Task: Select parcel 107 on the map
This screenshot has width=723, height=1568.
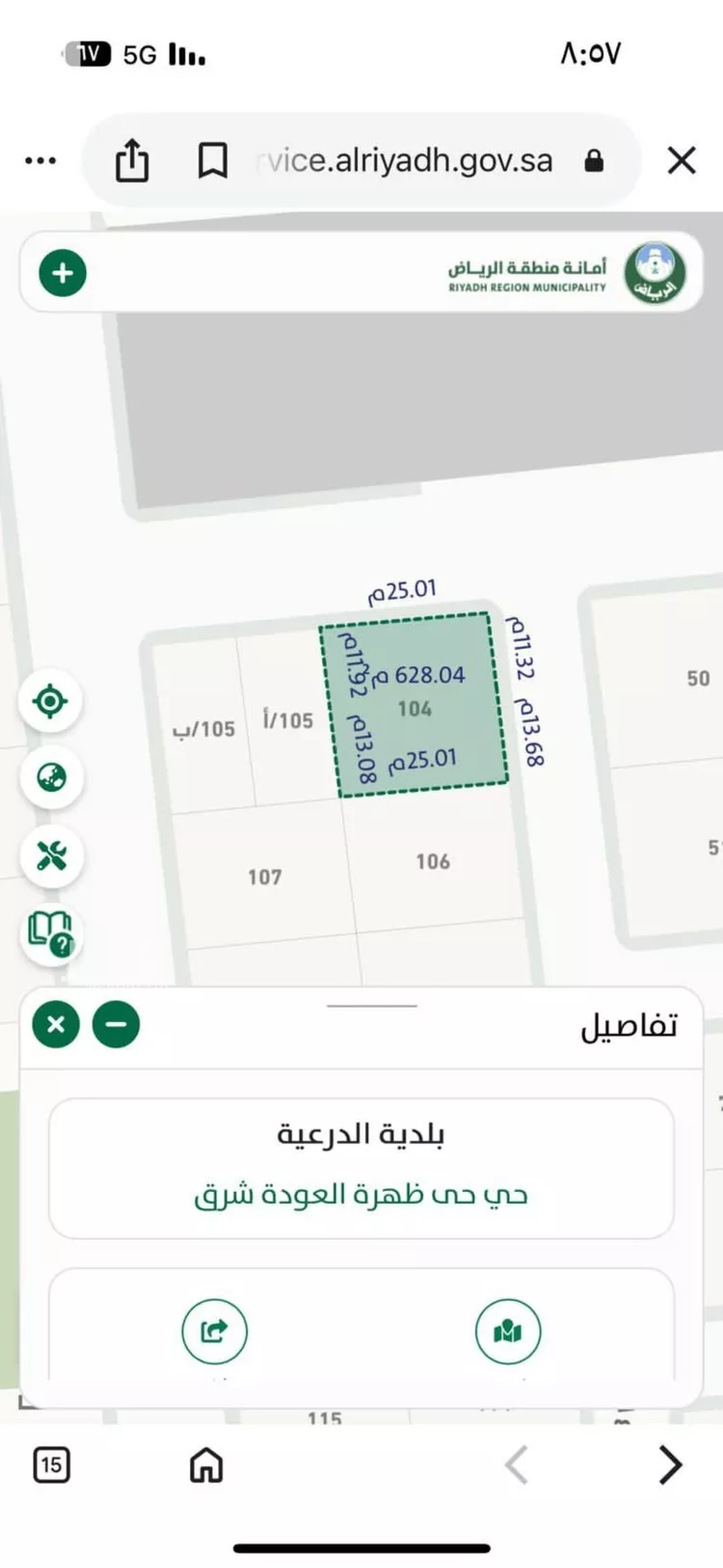Action: 264,878
